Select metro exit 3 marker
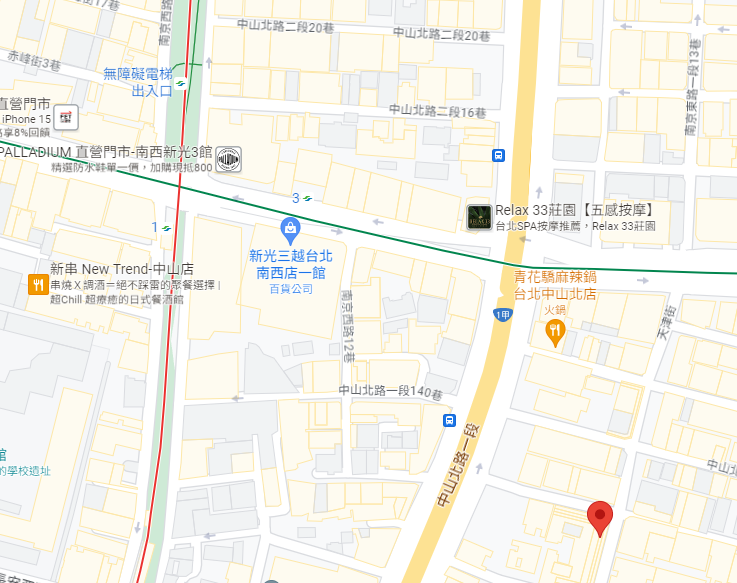737x583 pixels. pos(308,198)
